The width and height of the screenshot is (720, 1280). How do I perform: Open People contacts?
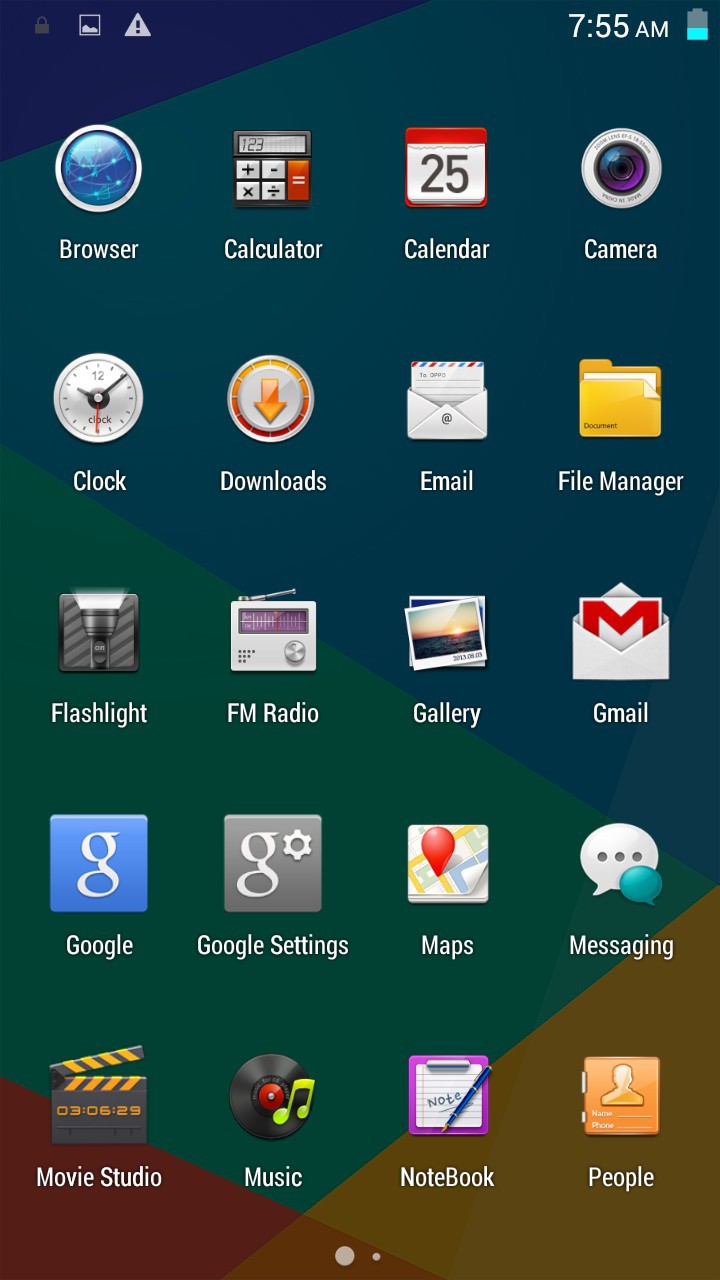coord(620,1096)
